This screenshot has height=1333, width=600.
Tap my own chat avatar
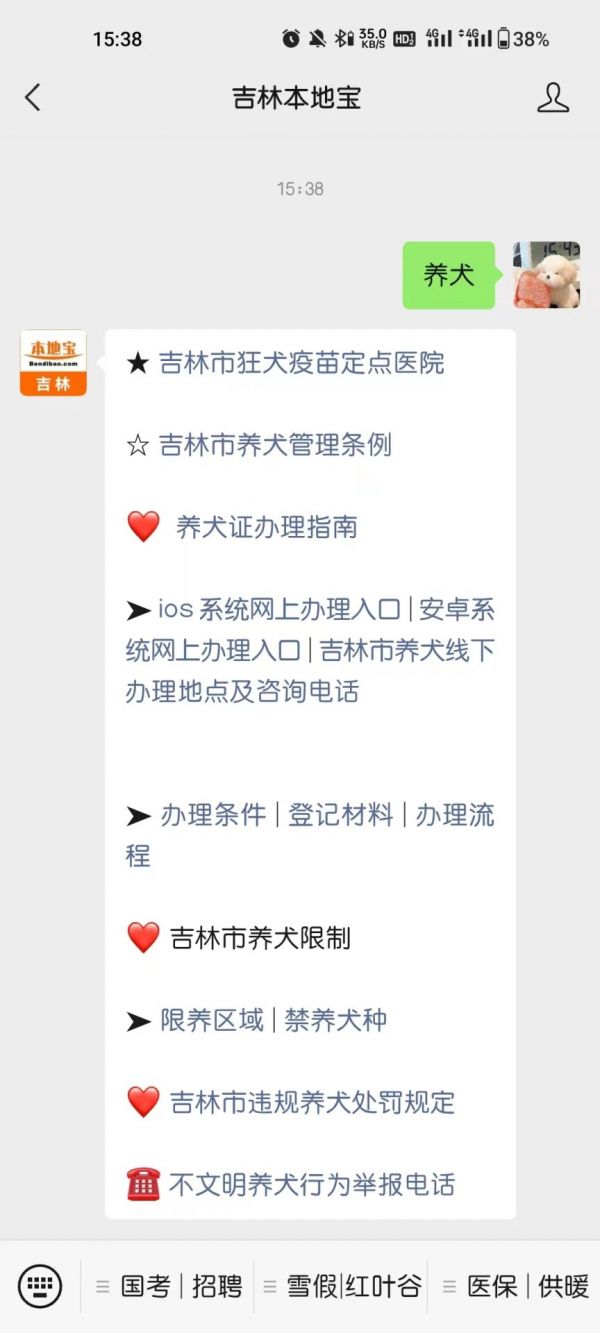coord(547,275)
